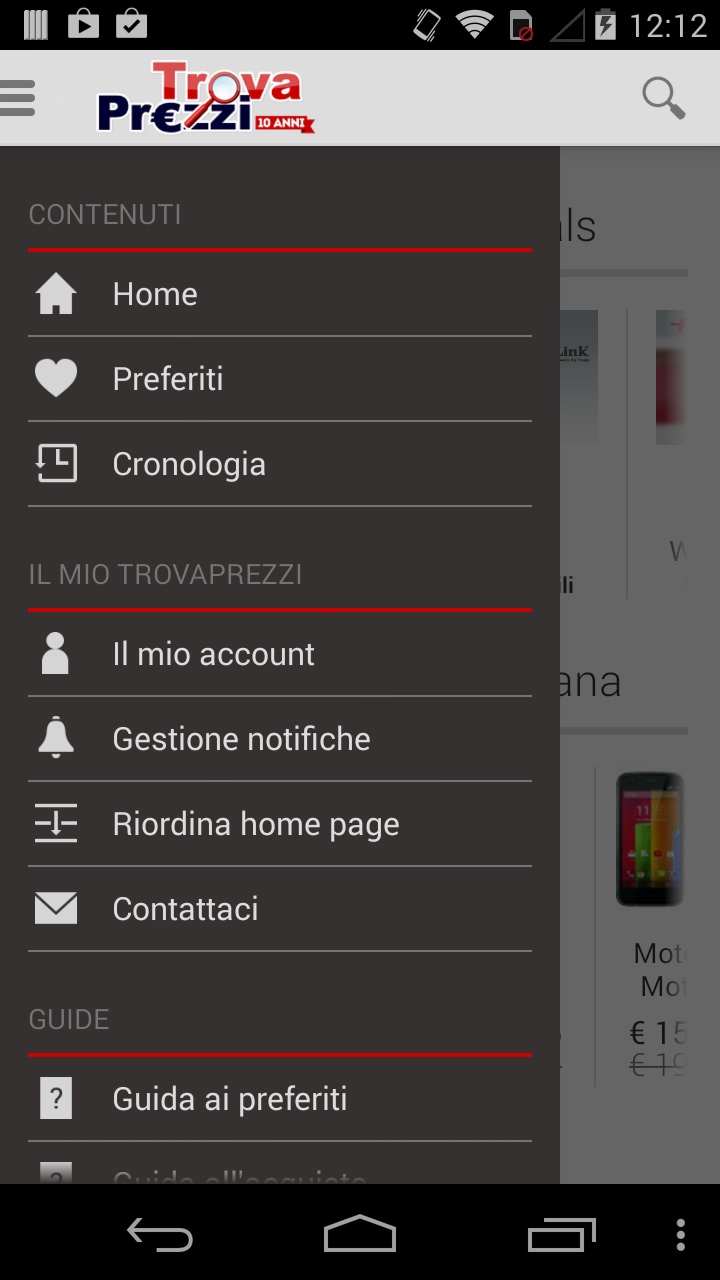Open Gestione notifiche settings

280,739
